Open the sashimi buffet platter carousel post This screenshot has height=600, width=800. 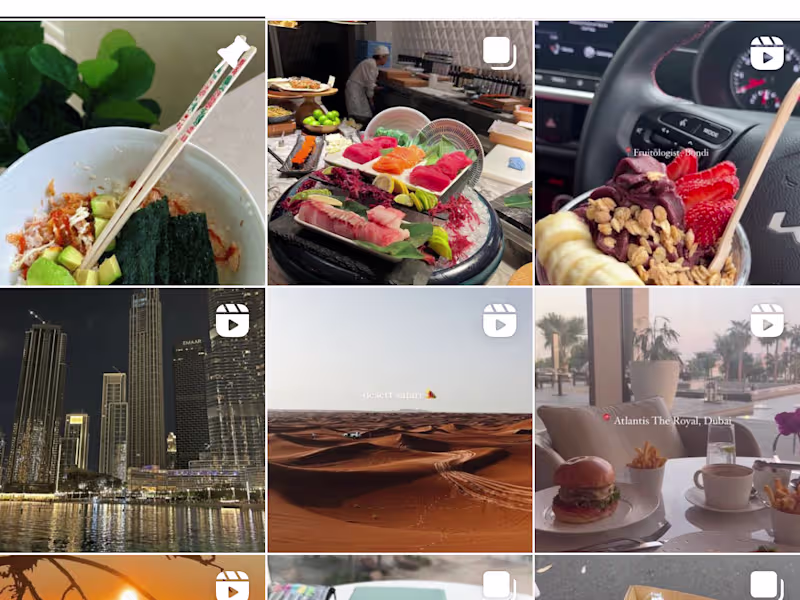(399, 152)
